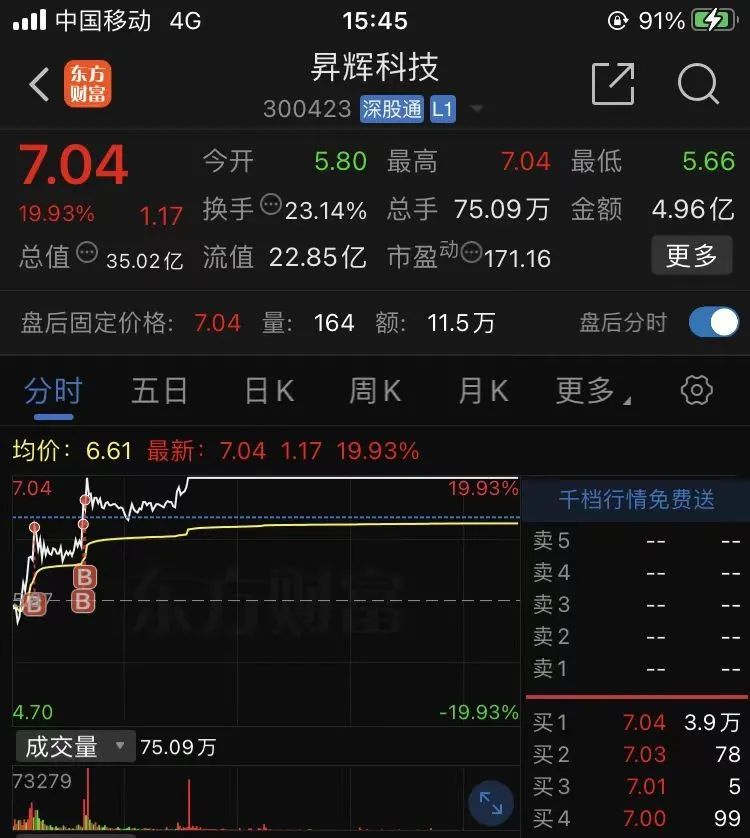
Task: Tap the blue fullscreen icon on volume chart
Action: [x=489, y=802]
